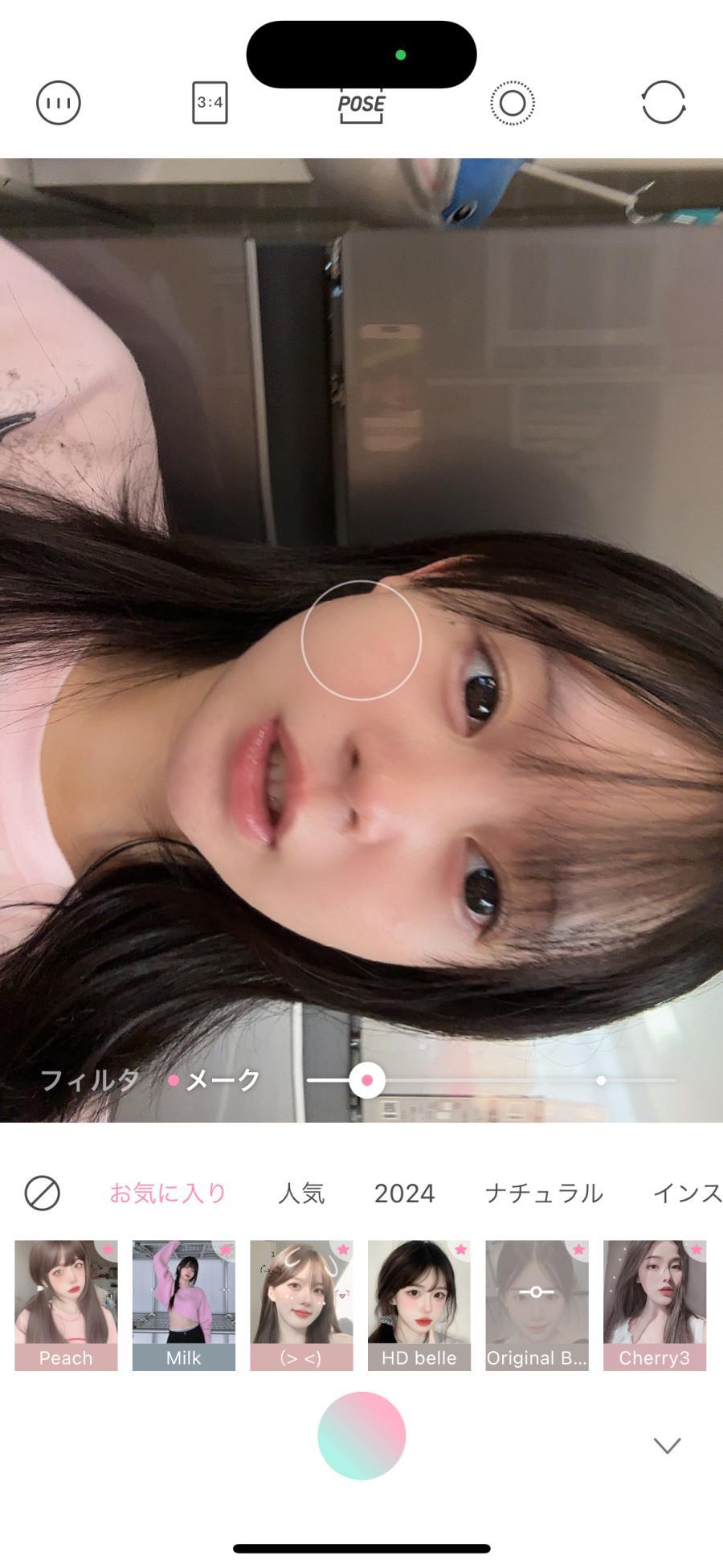The width and height of the screenshot is (723, 1568).
Task: Adjust the selected Original B... filter
Action: pyautogui.click(x=537, y=1305)
